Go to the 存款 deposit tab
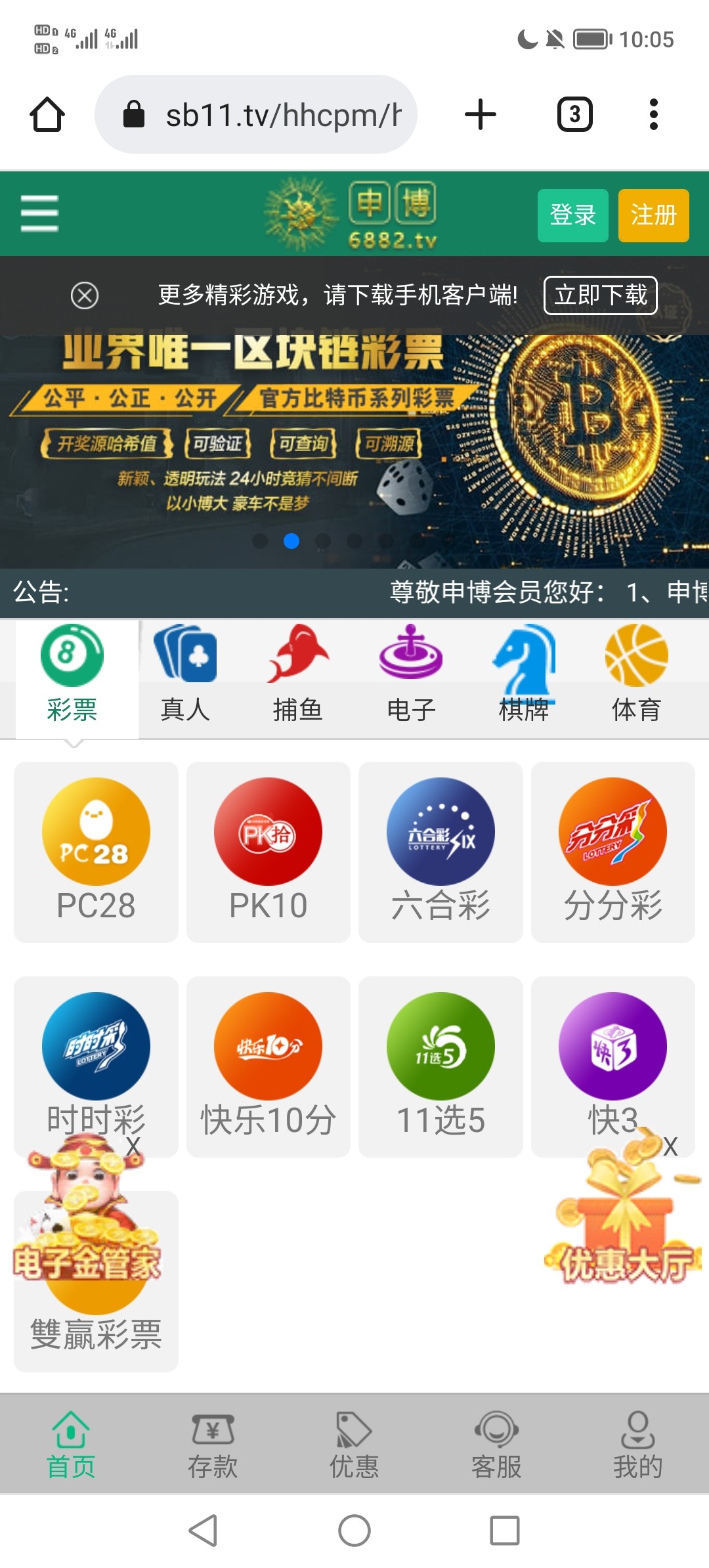This screenshot has height=1568, width=709. tap(213, 1445)
